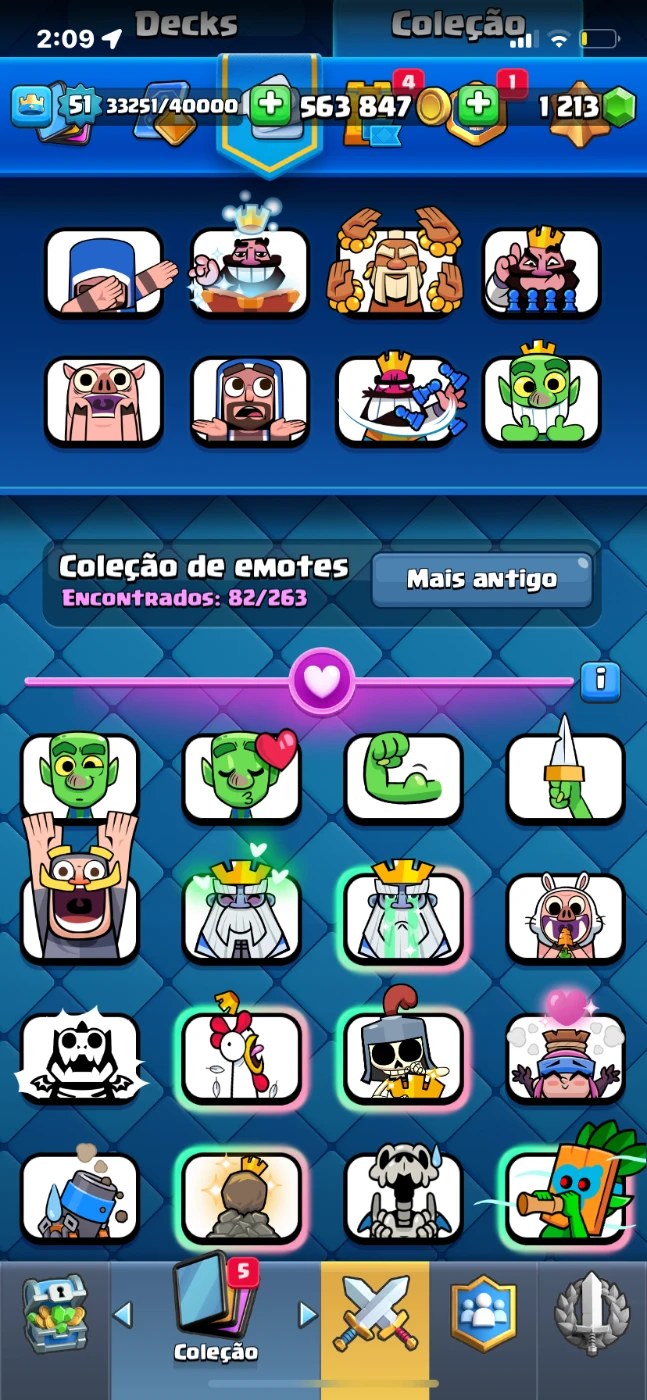Select the goblin hand dagger emote
The image size is (647, 1400).
565,778
